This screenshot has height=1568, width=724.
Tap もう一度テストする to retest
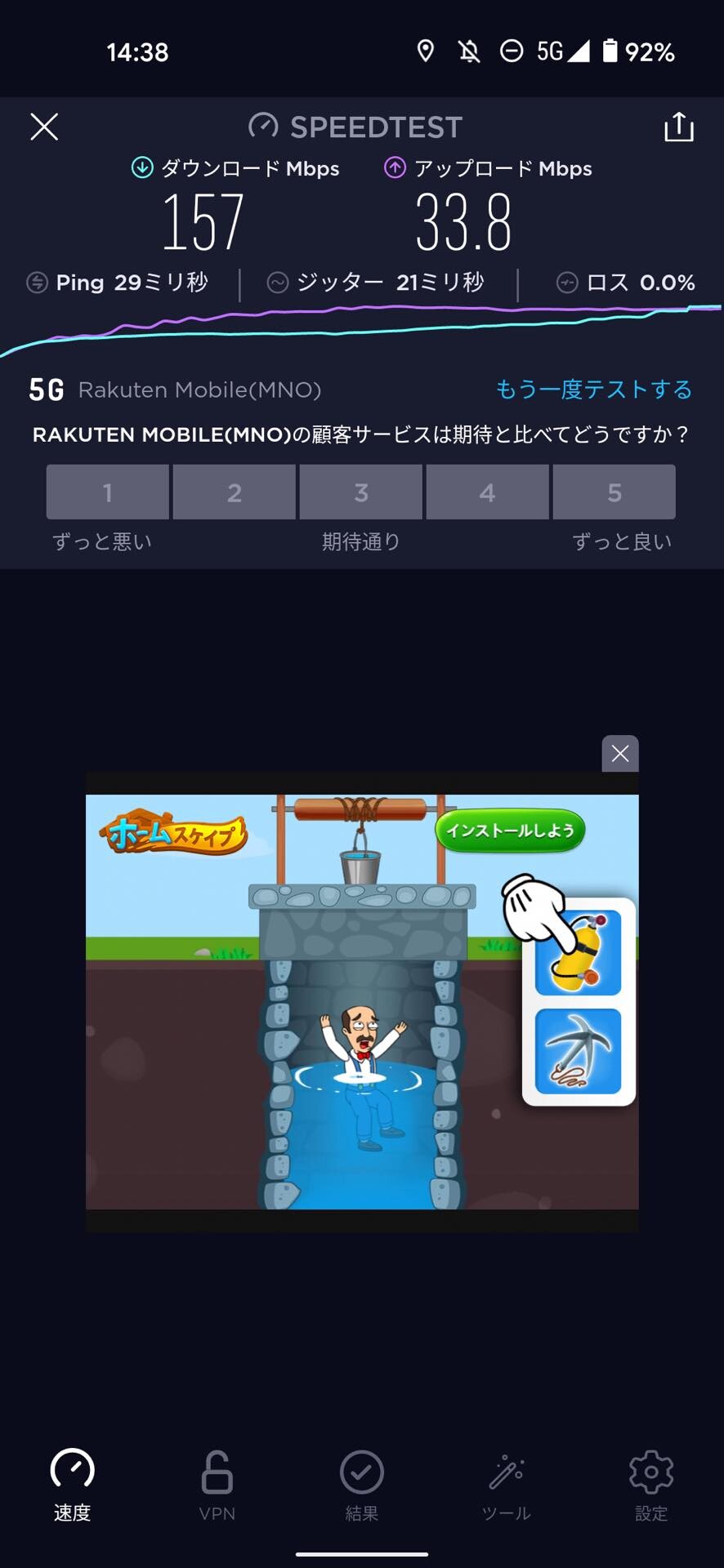[593, 390]
